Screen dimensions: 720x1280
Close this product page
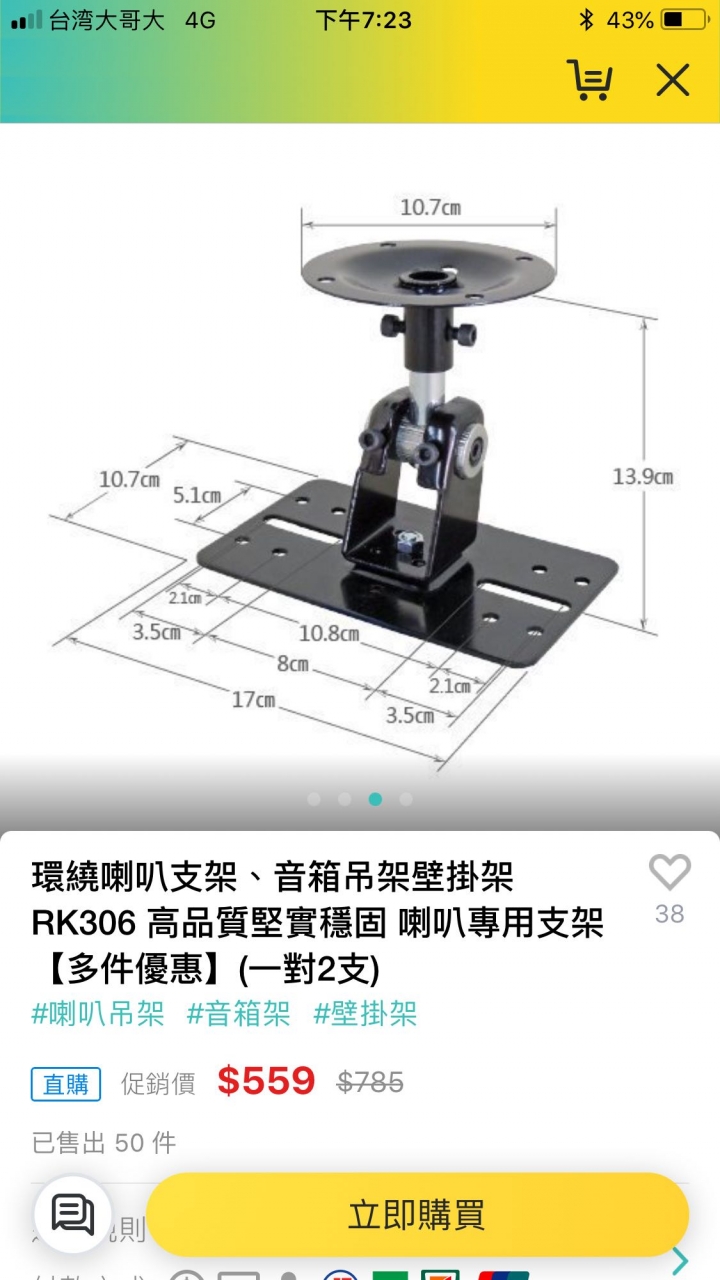673,79
